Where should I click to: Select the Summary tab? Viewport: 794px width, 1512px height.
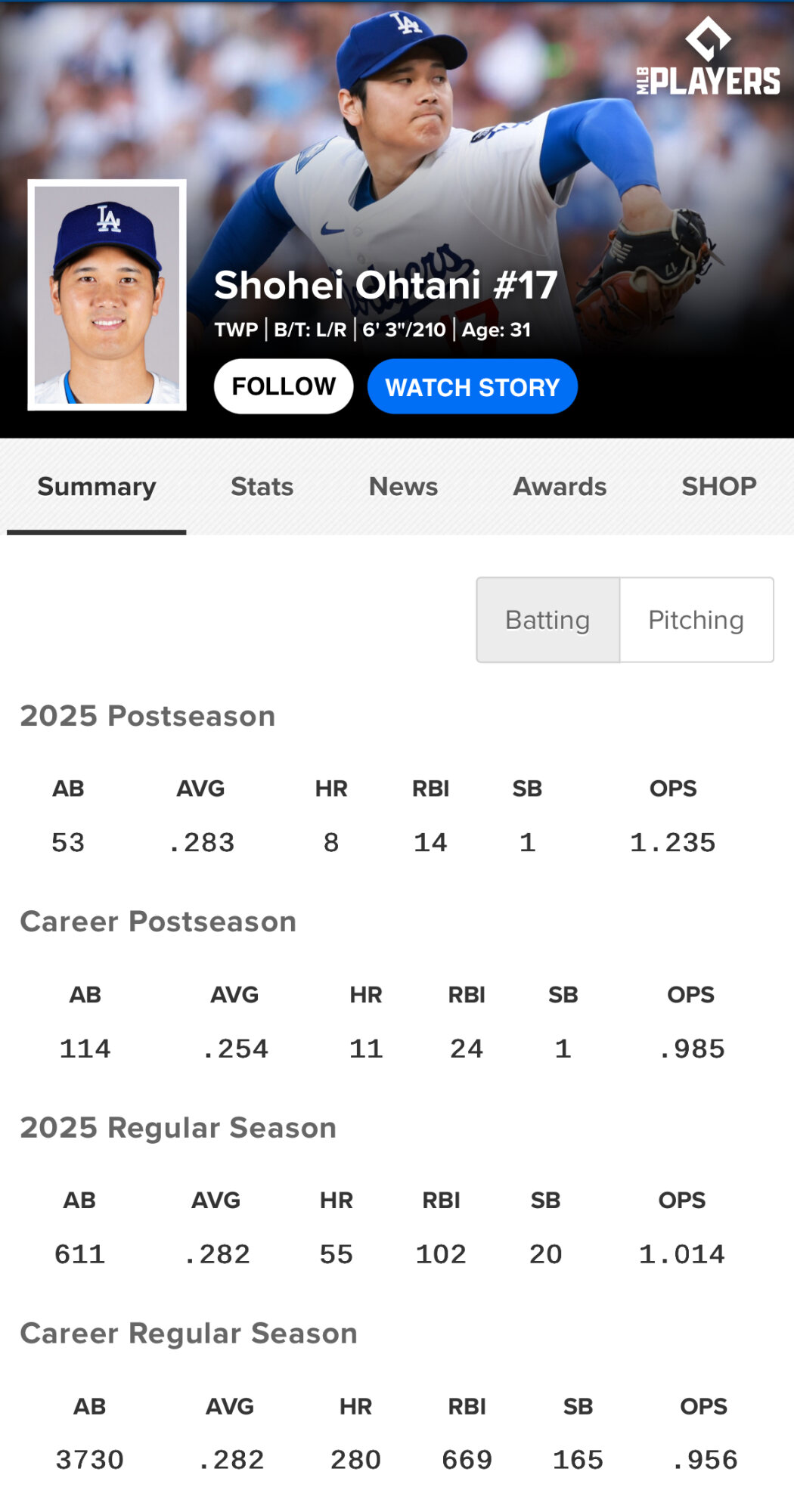click(x=97, y=487)
